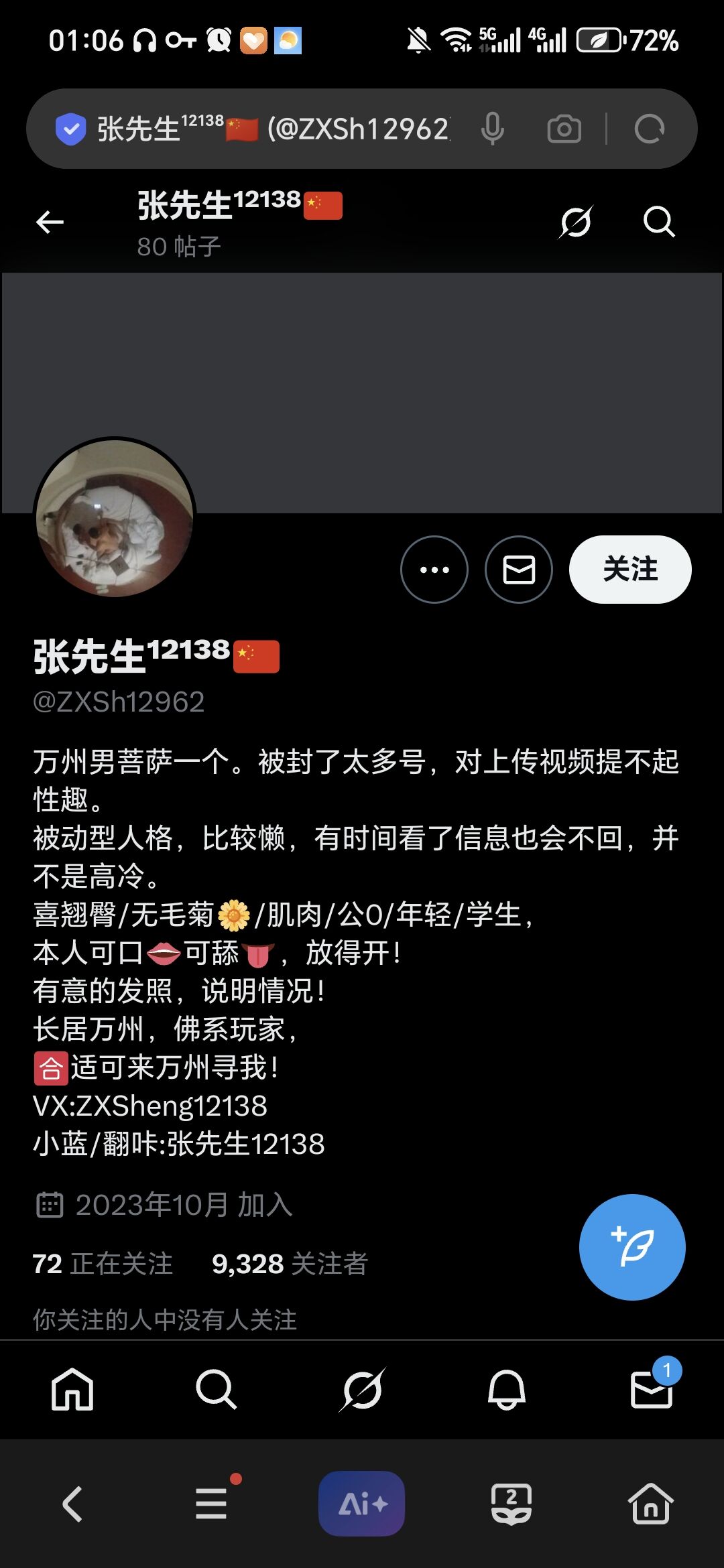Image resolution: width=724 pixels, height=1568 pixels.
Task: Open the browser Ai+ assistant button
Action: click(362, 1504)
